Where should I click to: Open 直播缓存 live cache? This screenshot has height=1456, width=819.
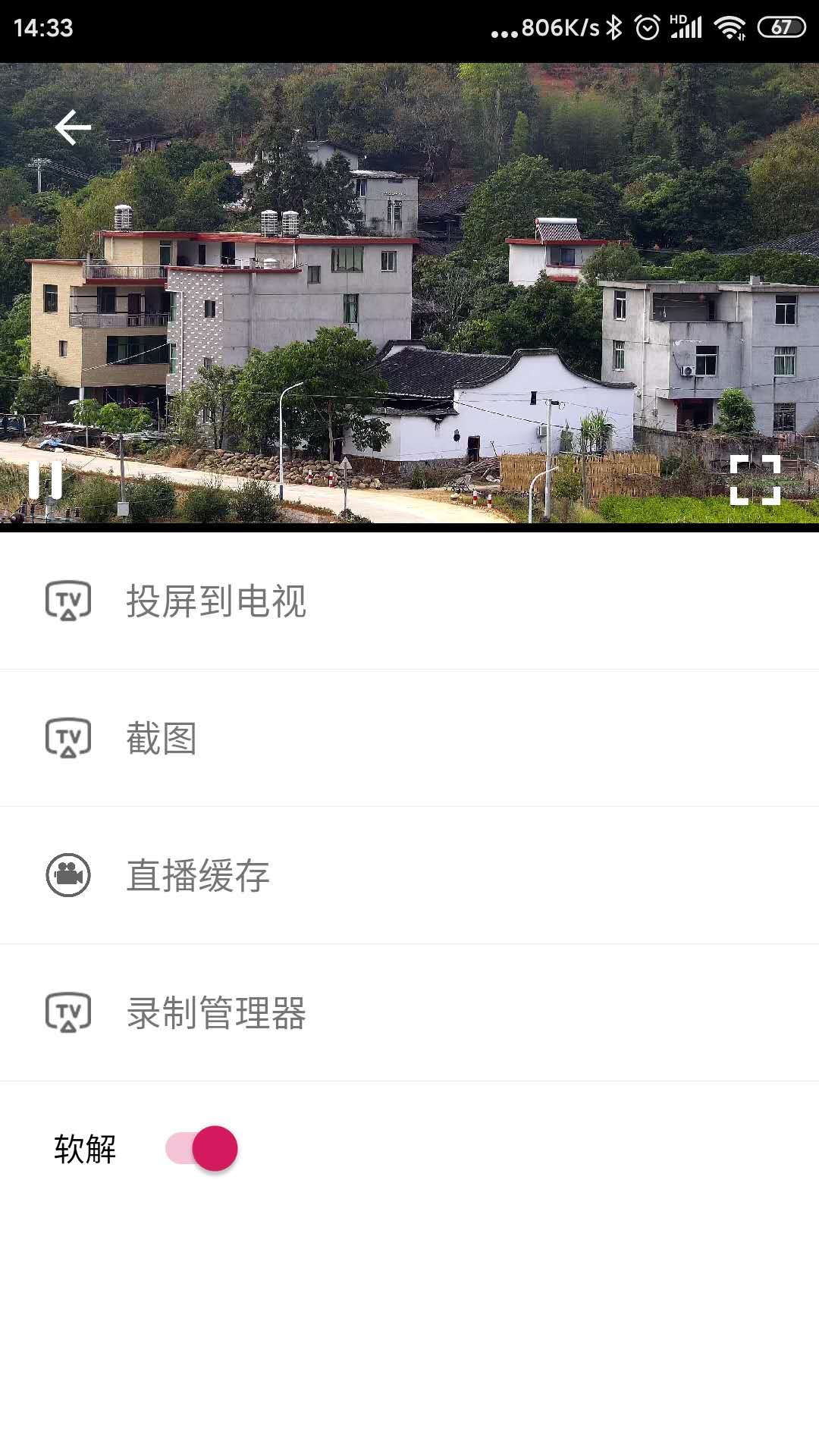point(409,876)
